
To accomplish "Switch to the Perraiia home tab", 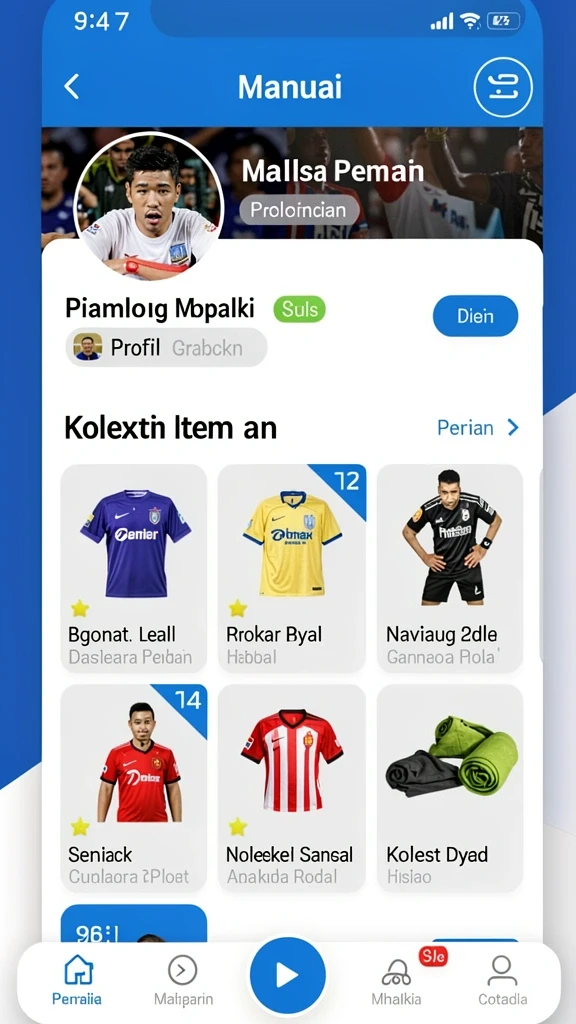I will pos(77,980).
